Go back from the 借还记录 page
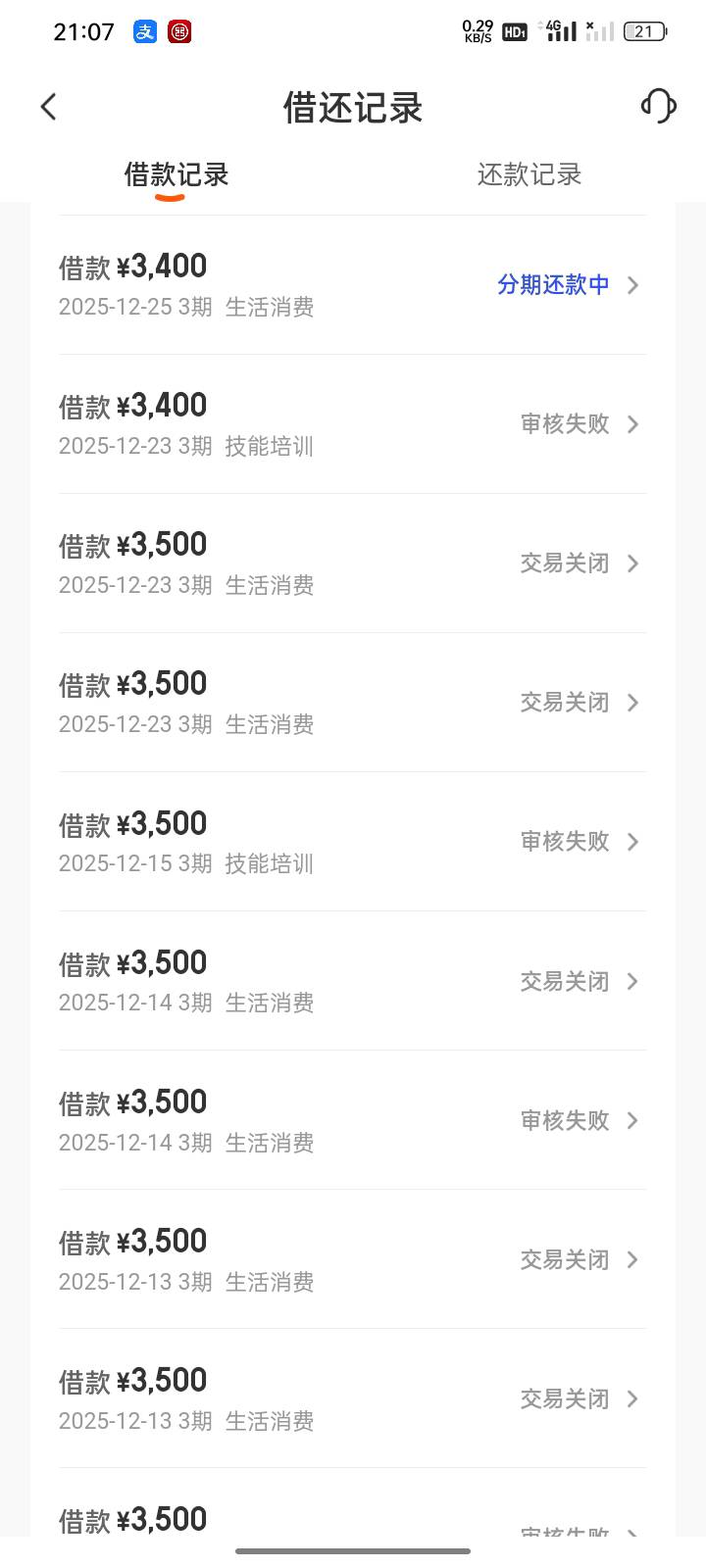This screenshot has width=706, height=1568. pos(49,107)
